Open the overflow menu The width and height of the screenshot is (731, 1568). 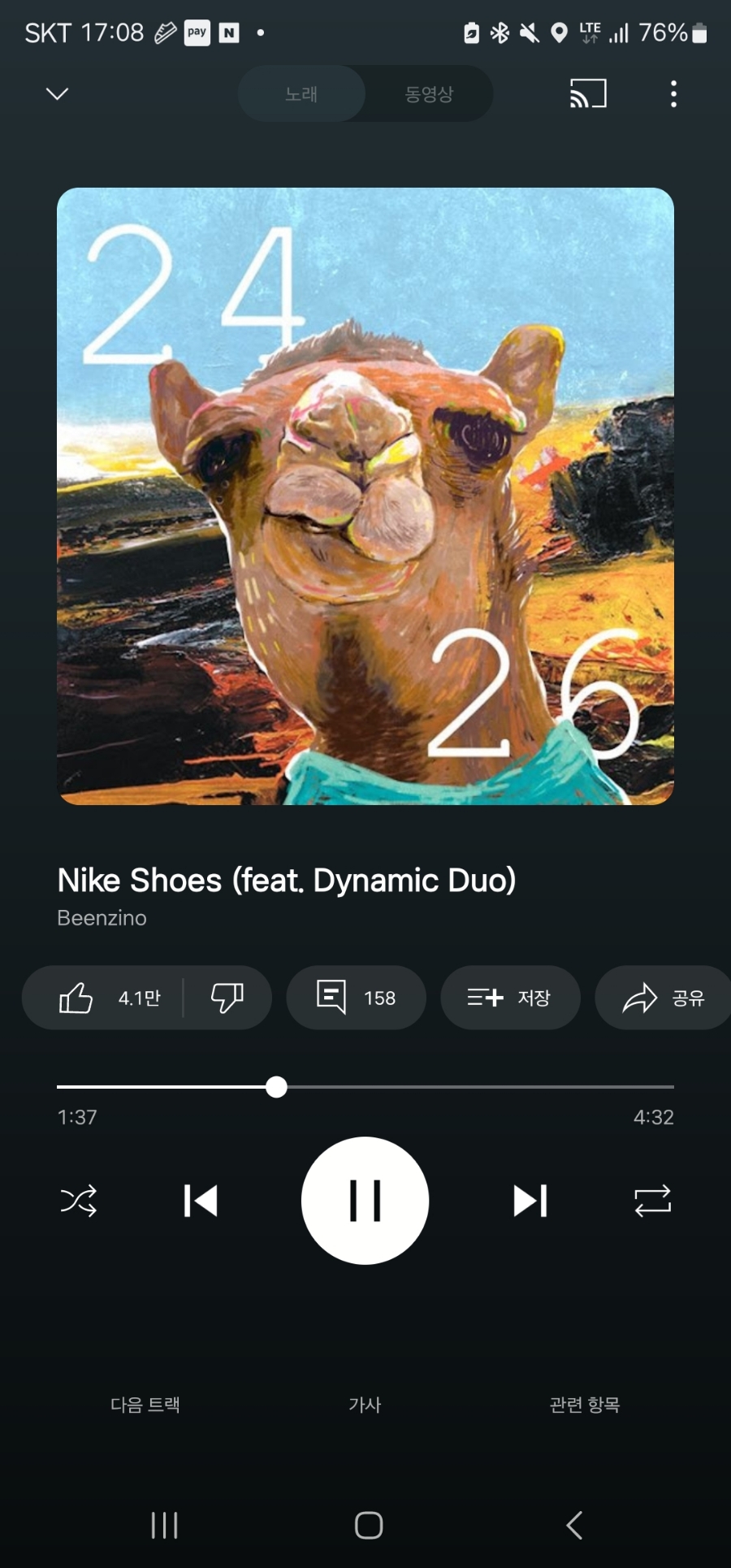pyautogui.click(x=673, y=94)
